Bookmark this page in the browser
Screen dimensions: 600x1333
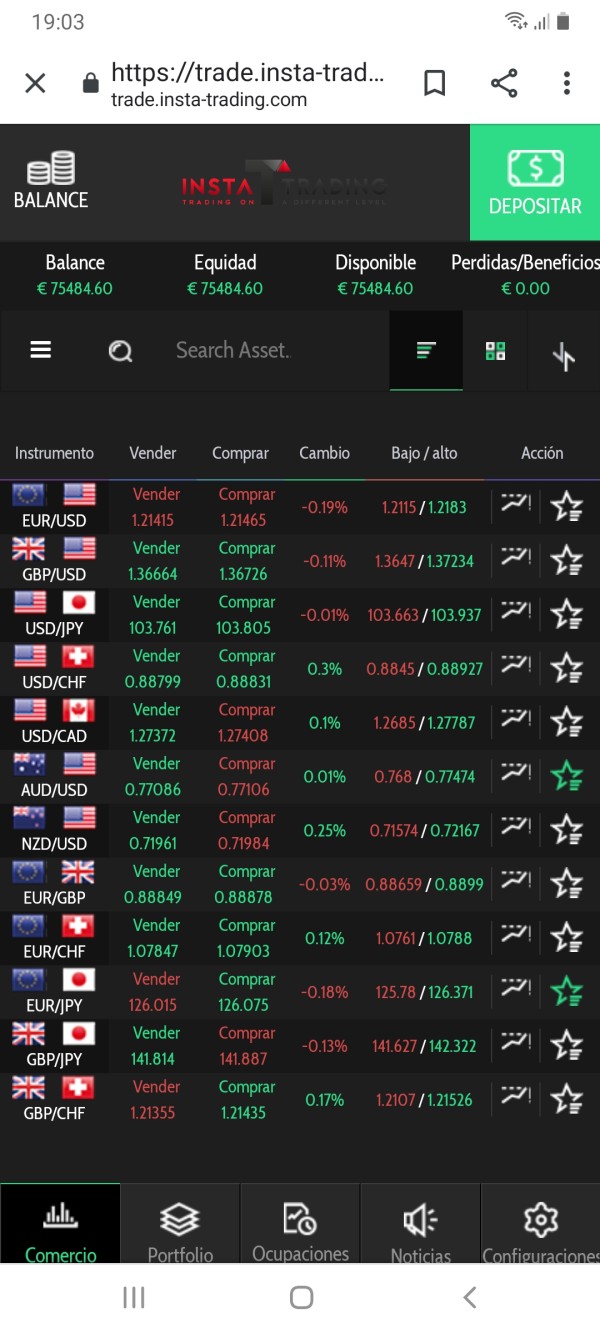tap(434, 83)
